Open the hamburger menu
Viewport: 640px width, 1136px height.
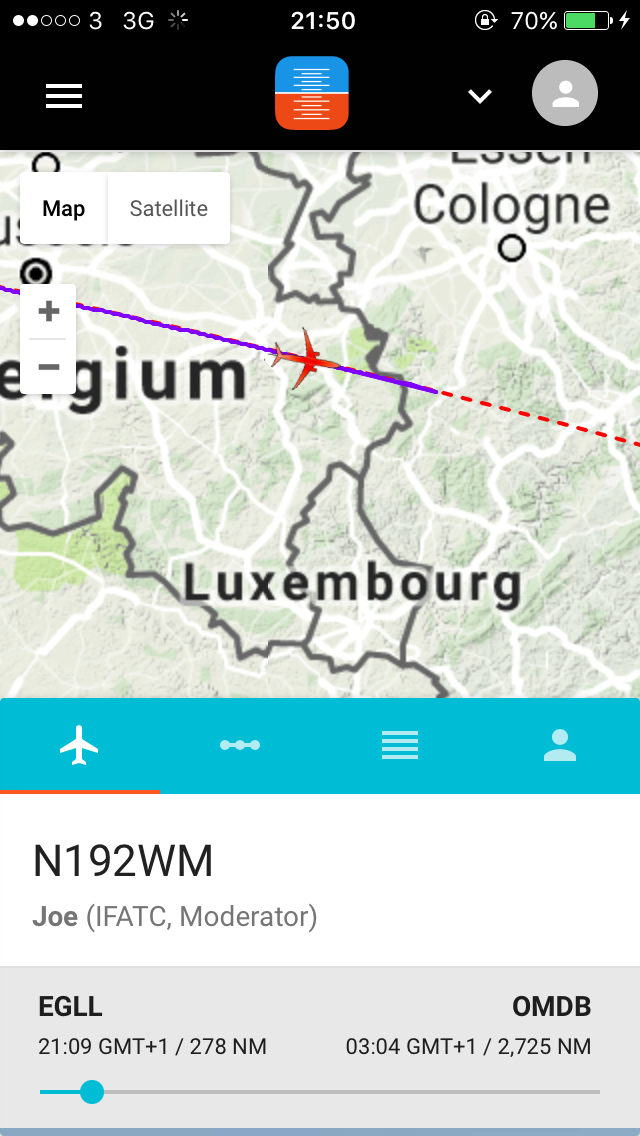coord(64,96)
